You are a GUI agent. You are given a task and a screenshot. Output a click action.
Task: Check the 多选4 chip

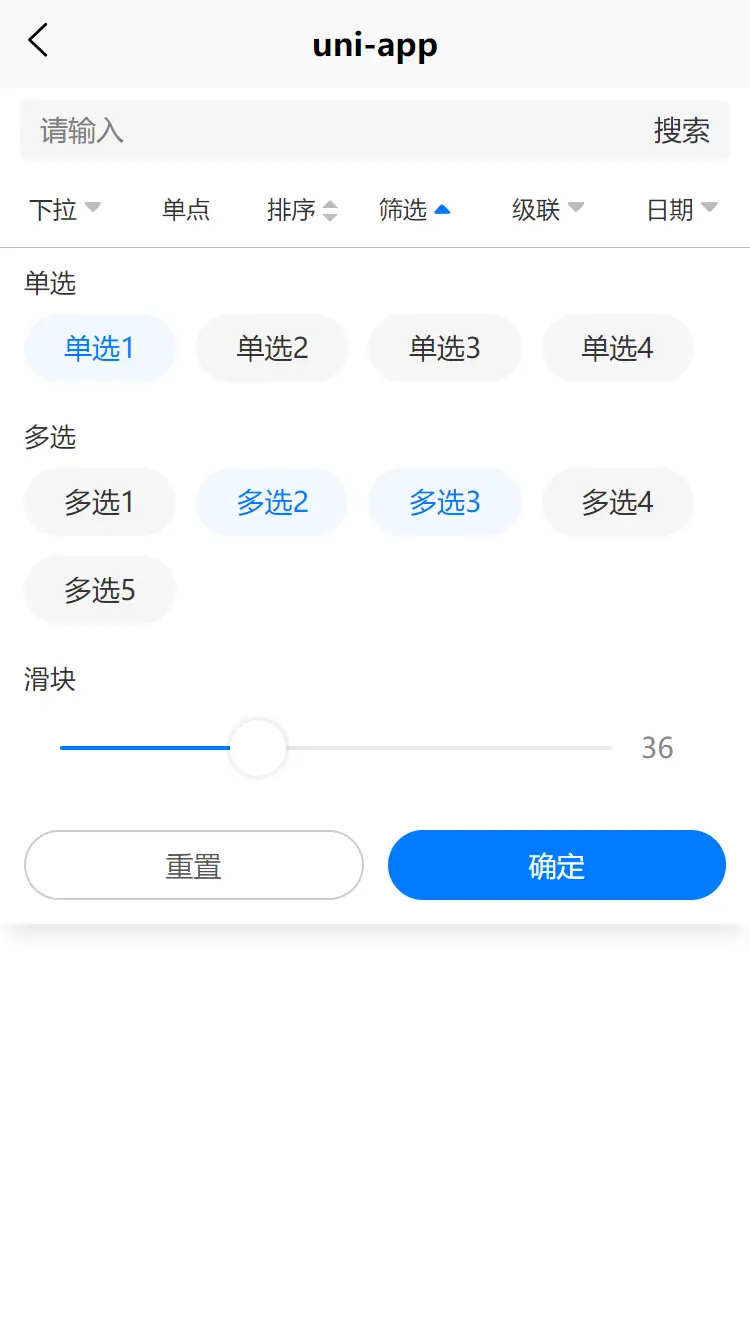coord(617,502)
